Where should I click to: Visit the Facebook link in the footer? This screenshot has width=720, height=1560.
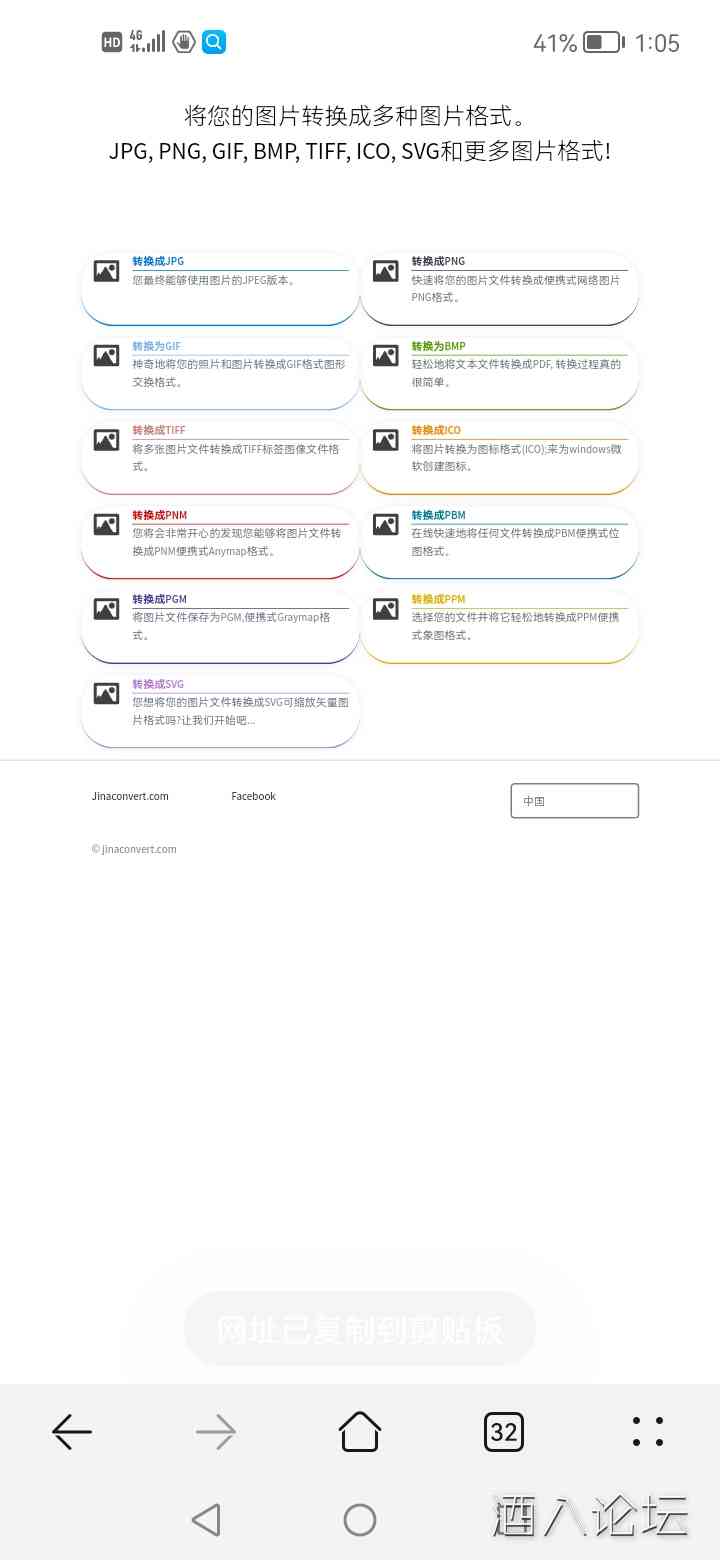coord(253,796)
